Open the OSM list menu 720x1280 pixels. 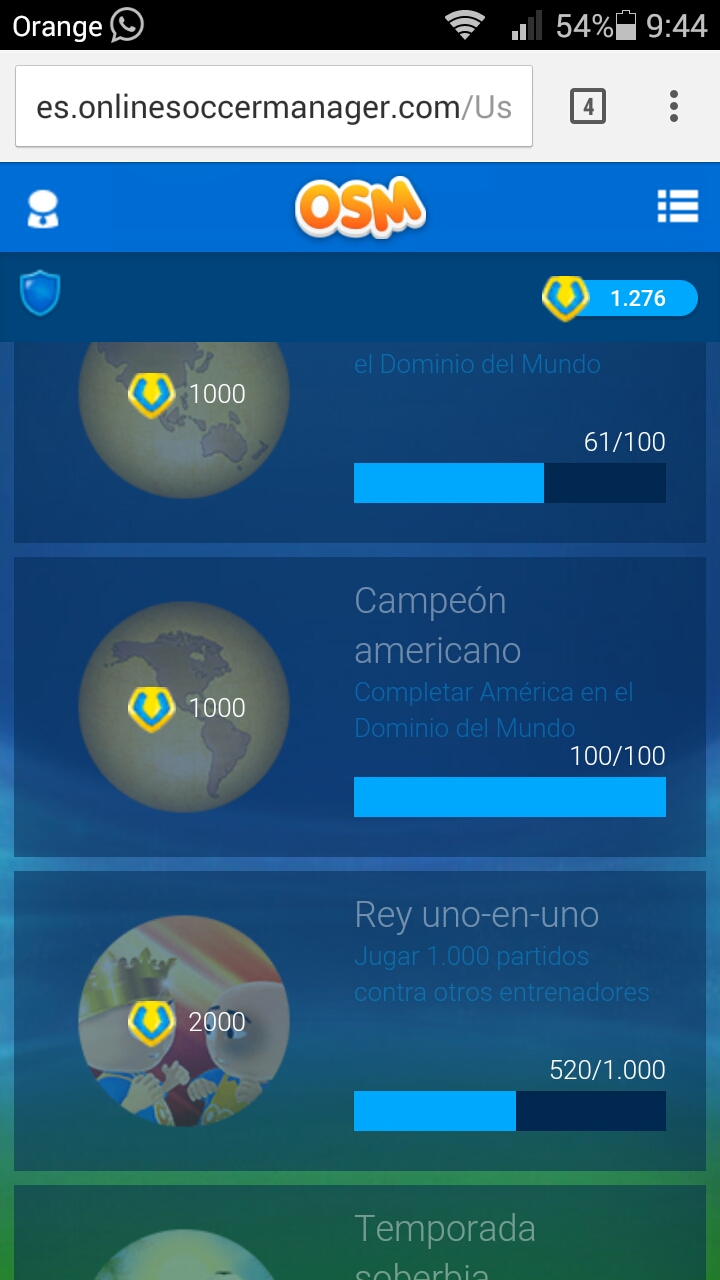click(x=677, y=207)
